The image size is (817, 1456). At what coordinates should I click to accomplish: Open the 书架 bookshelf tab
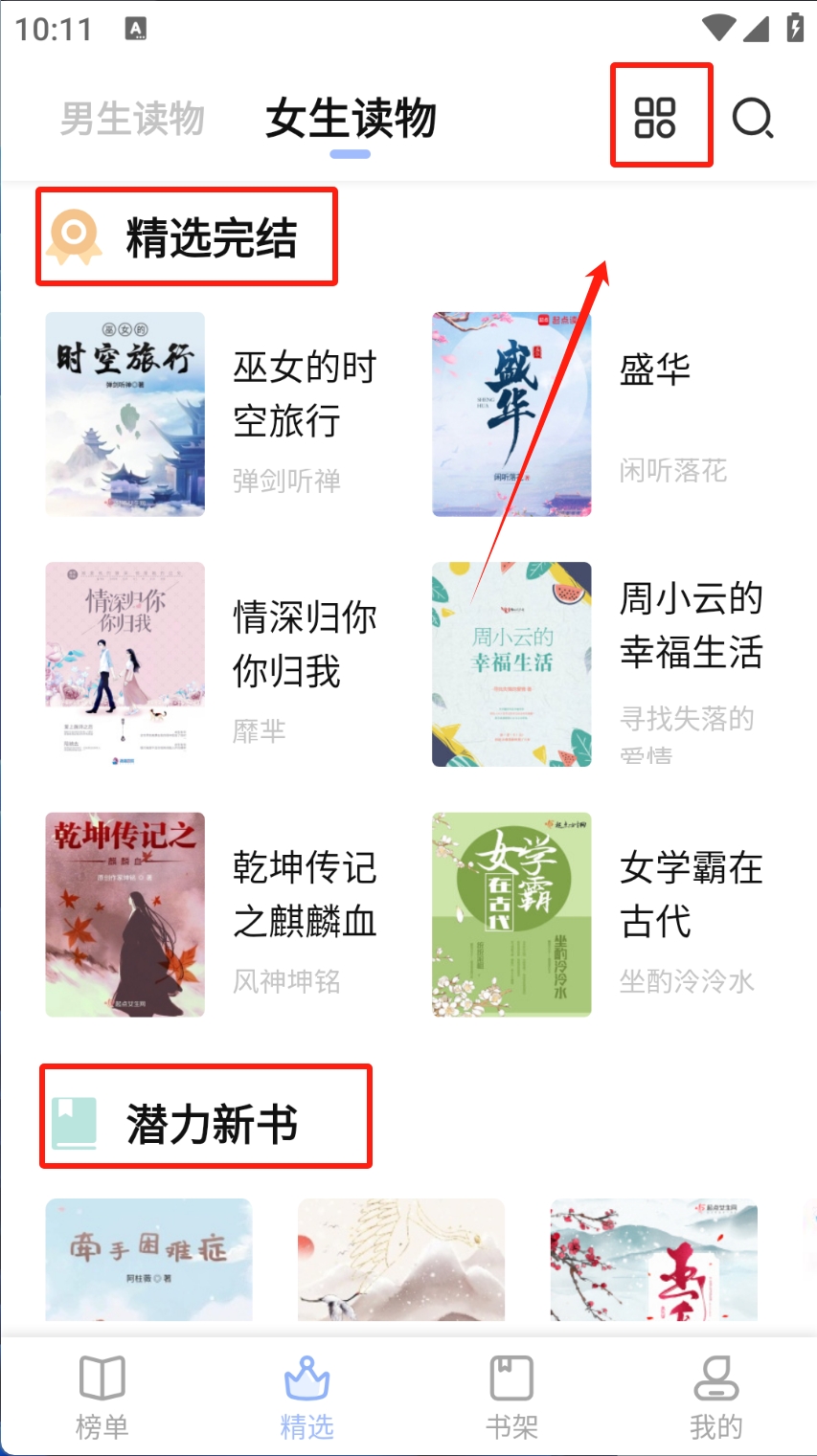[511, 1397]
